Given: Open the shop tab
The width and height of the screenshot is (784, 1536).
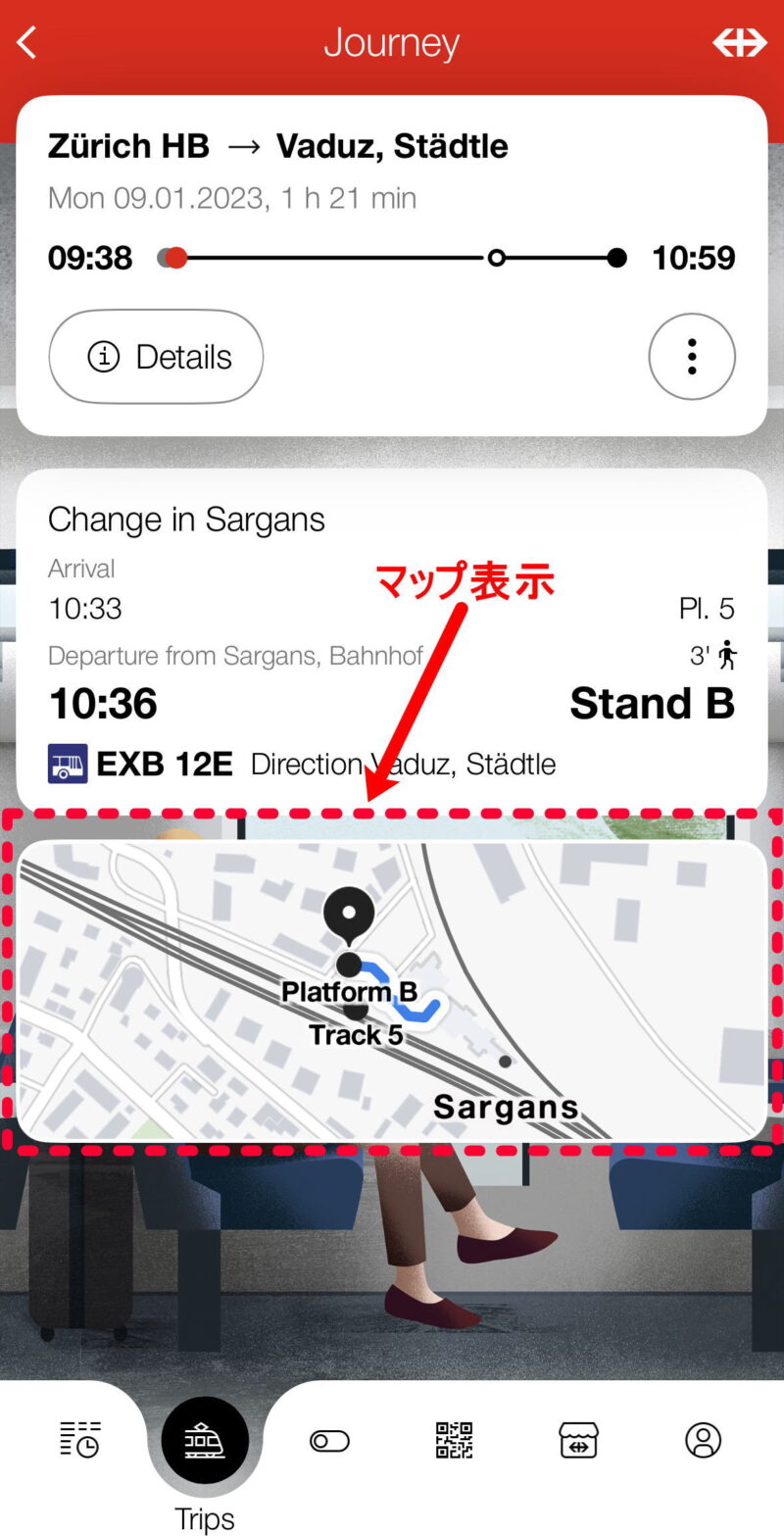Looking at the screenshot, I should (x=578, y=1440).
